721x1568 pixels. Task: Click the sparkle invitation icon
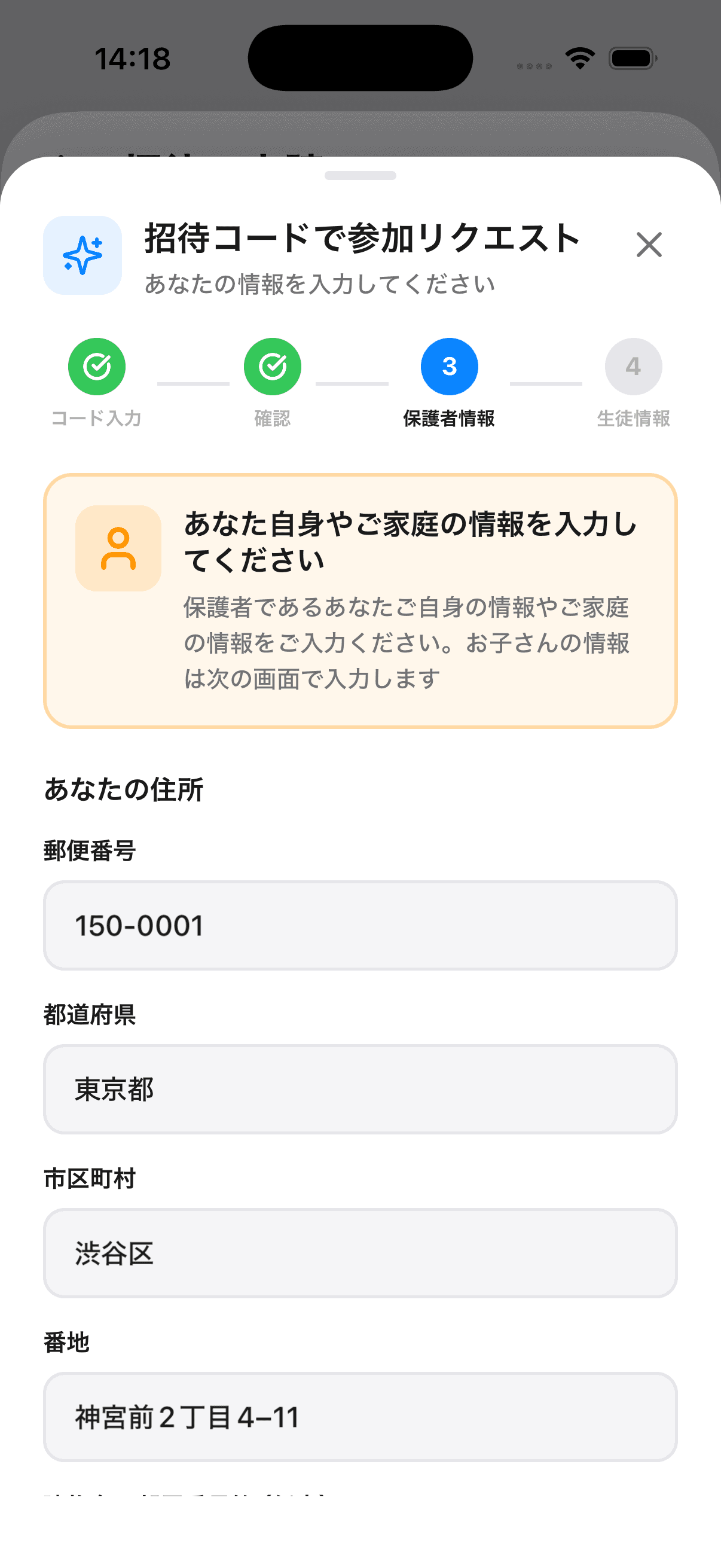coord(83,256)
